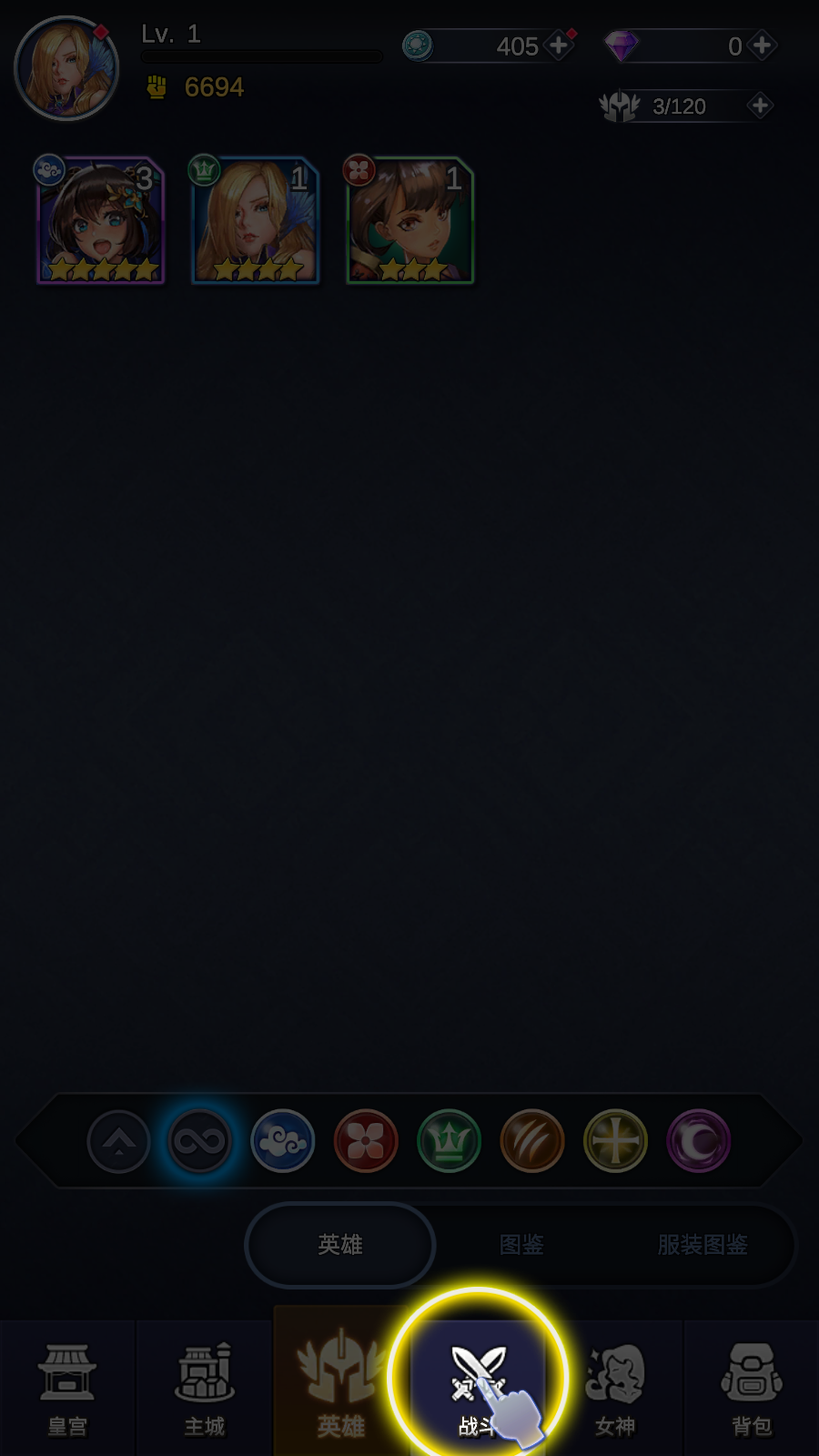819x1456 pixels.
Task: Add purple gems with the plus button
Action: (762, 45)
